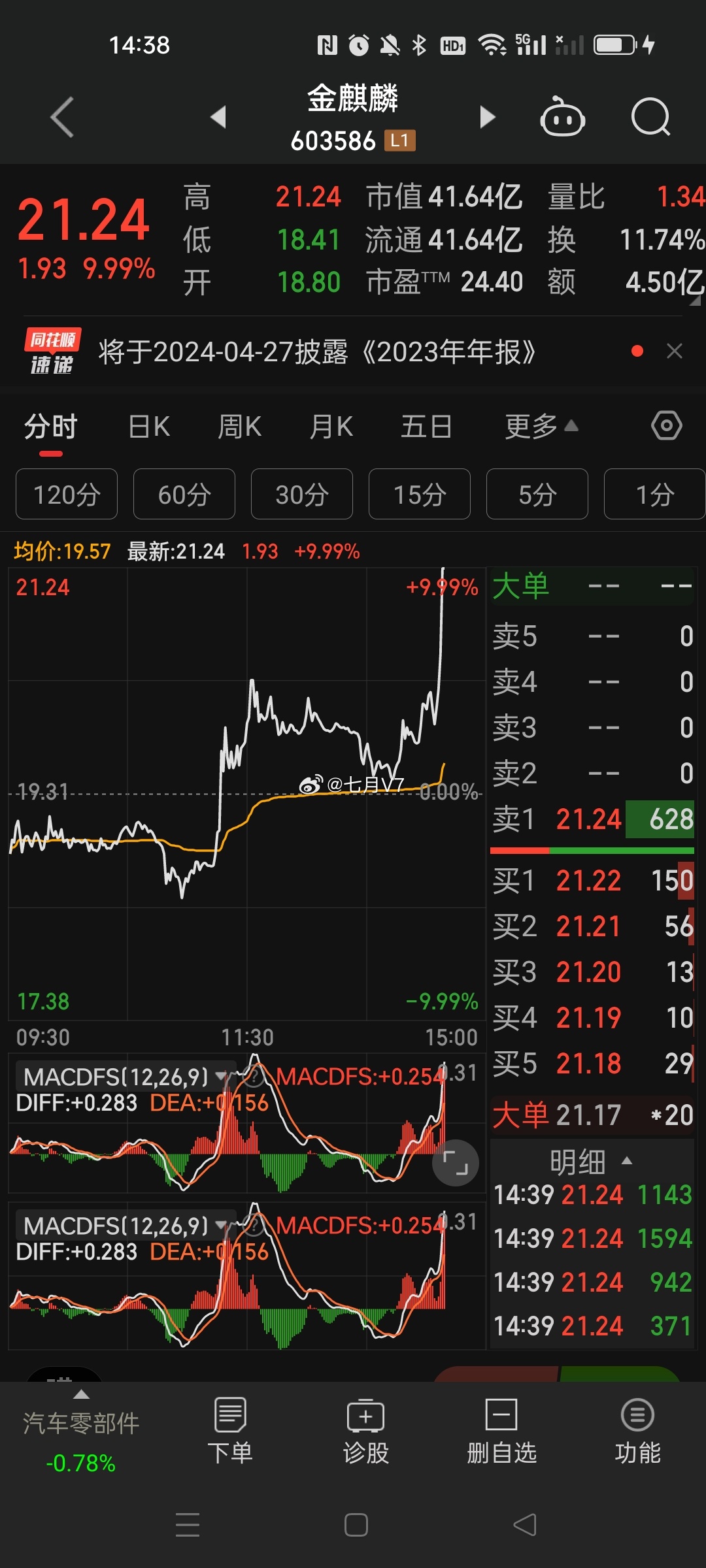Open the 功能 menu

coord(637,1431)
